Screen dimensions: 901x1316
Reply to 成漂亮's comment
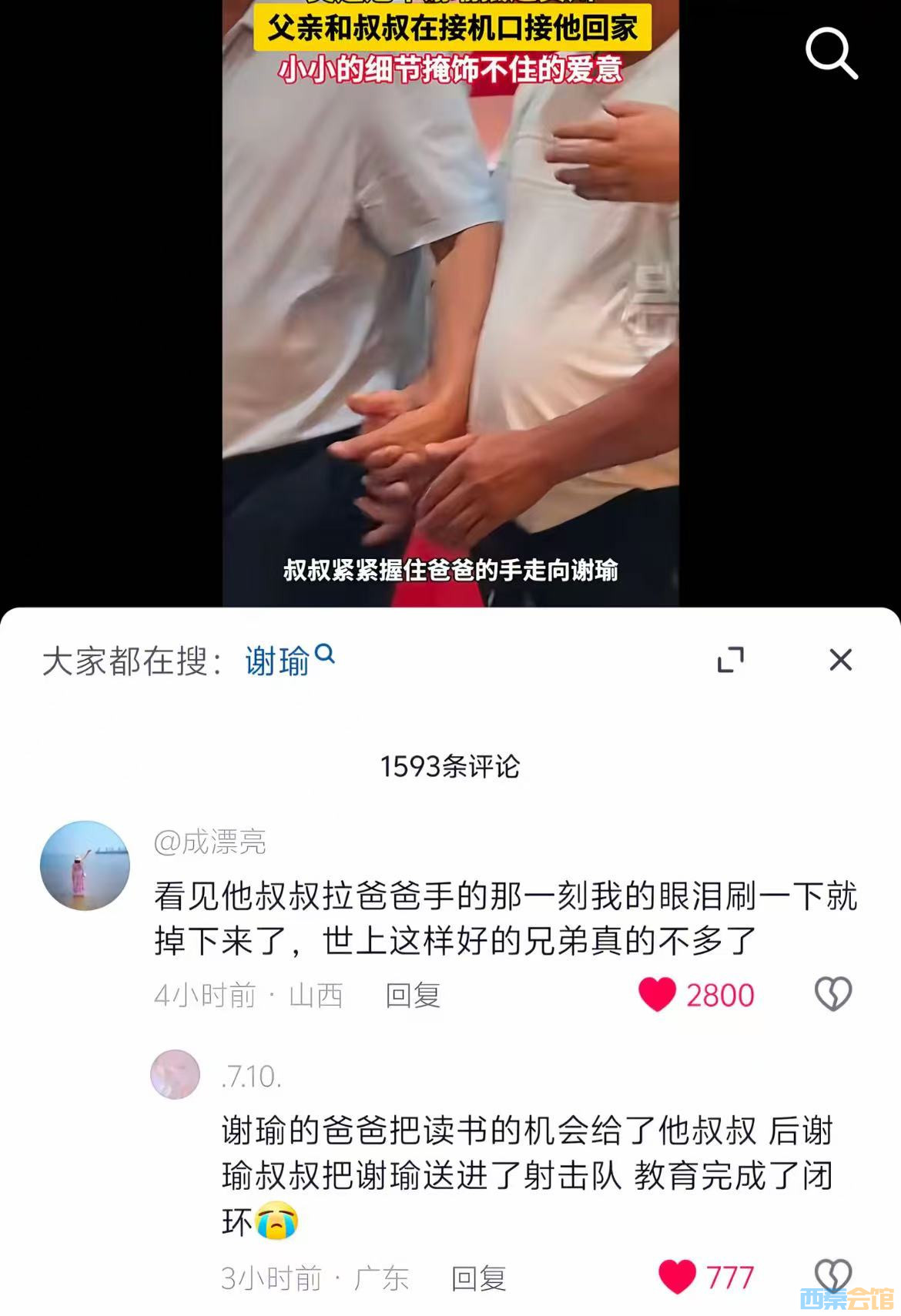pyautogui.click(x=413, y=995)
